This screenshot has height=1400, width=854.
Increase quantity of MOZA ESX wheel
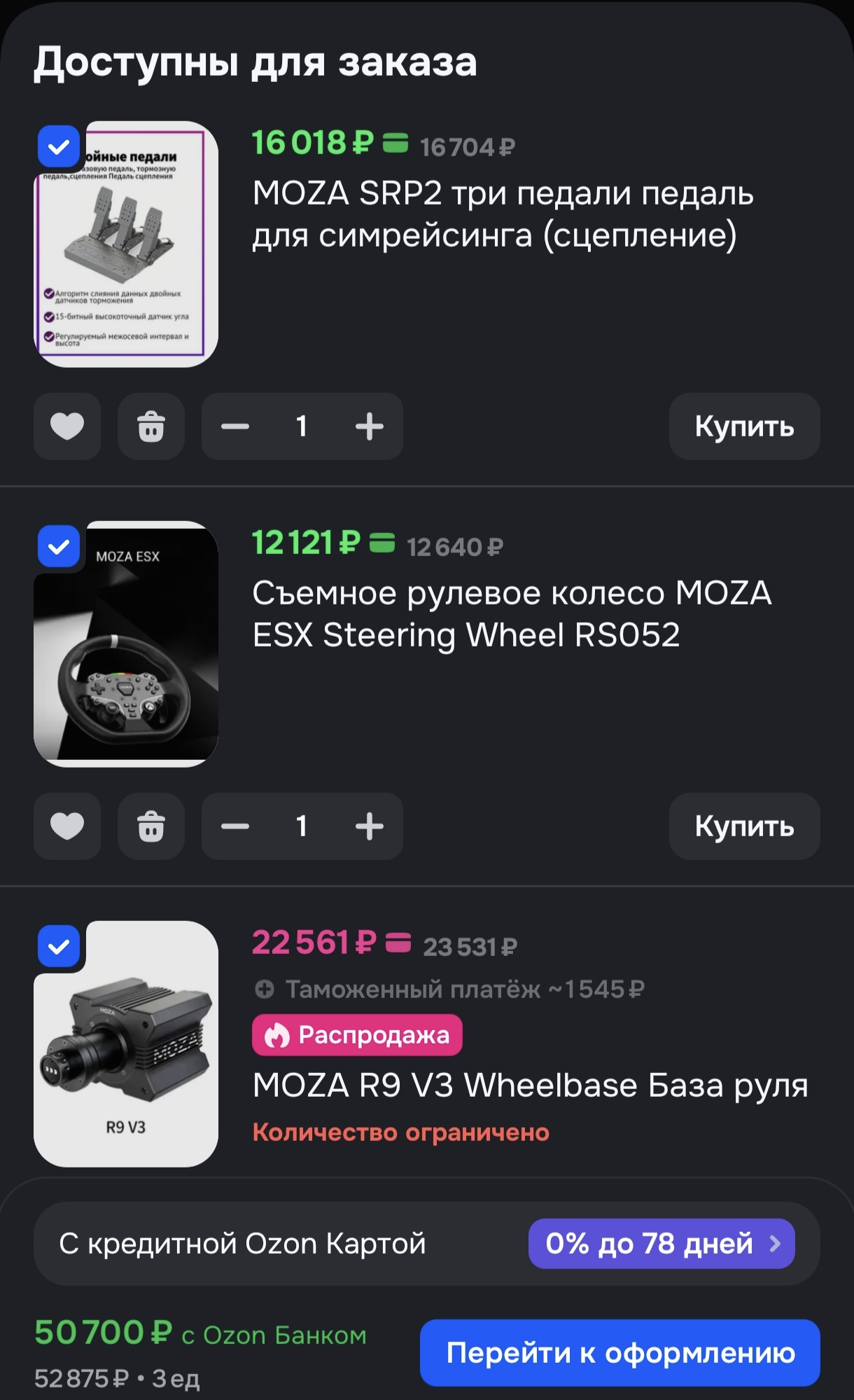(370, 826)
